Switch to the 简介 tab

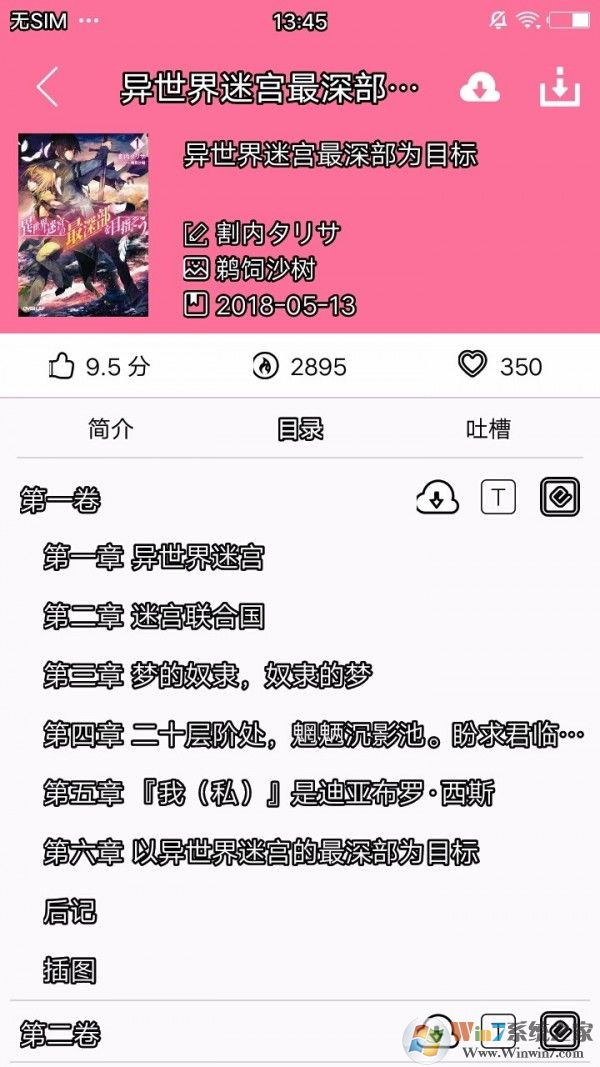coord(110,429)
